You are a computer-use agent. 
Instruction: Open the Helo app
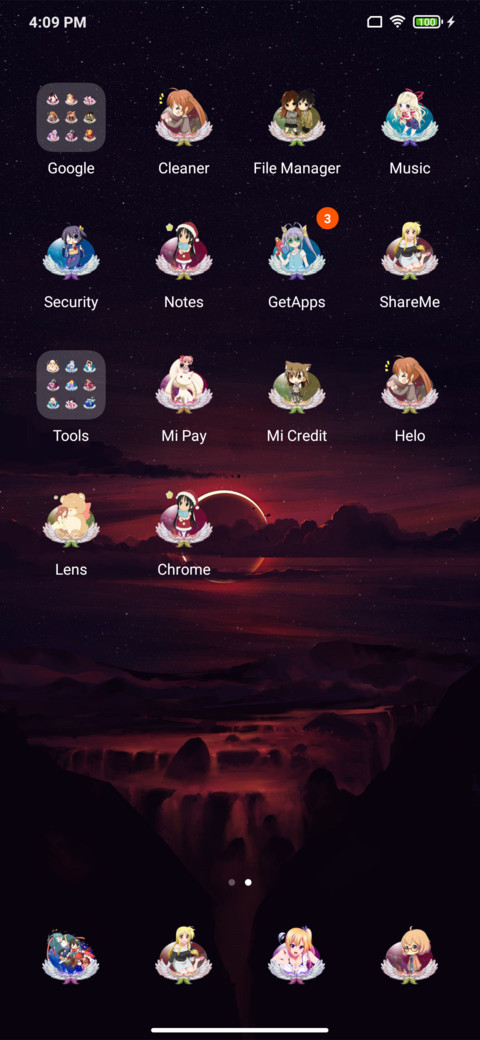(410, 385)
